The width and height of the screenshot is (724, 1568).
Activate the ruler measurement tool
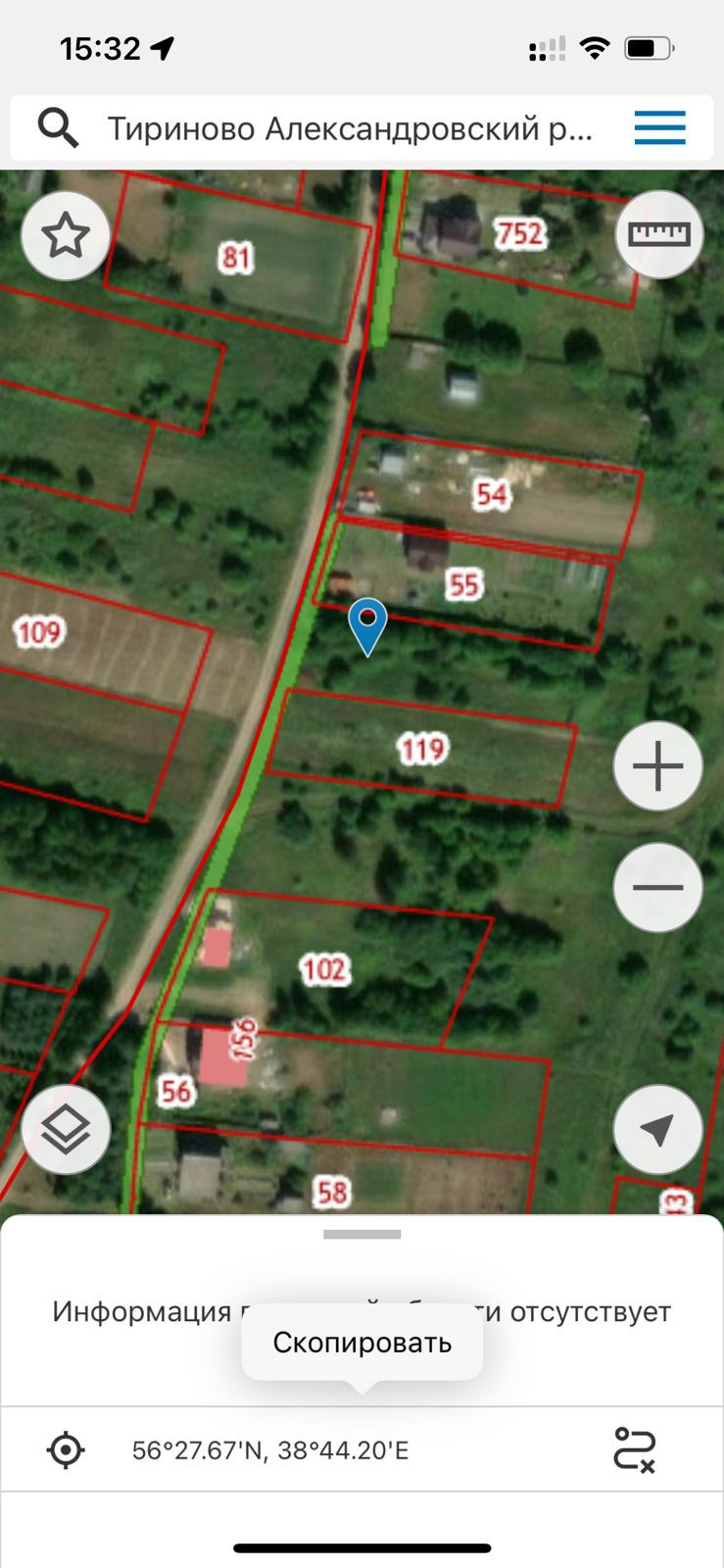click(659, 234)
